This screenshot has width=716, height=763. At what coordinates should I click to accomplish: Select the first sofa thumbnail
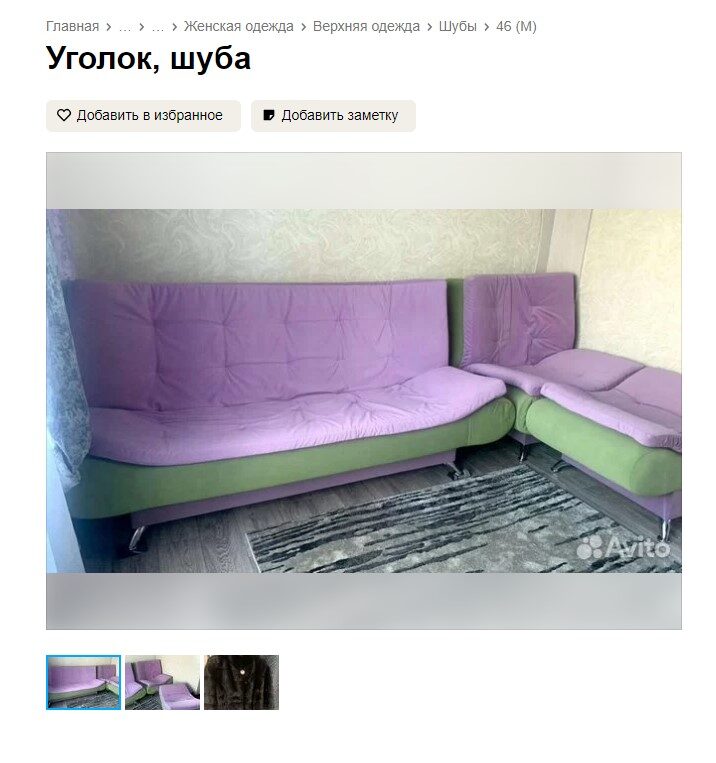[x=83, y=682]
